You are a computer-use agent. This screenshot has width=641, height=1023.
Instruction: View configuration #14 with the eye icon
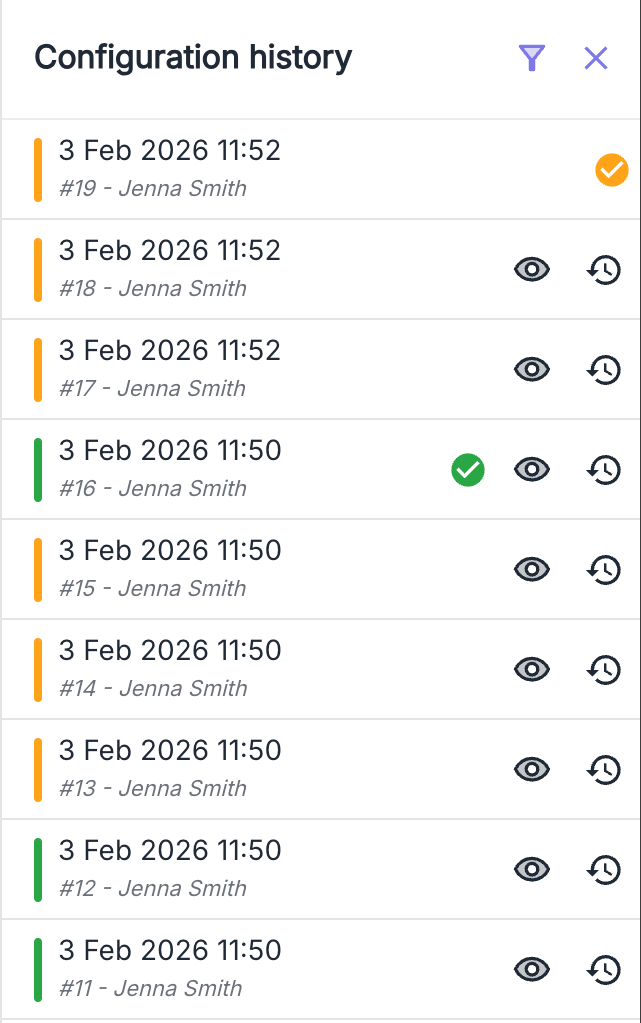[532, 669]
